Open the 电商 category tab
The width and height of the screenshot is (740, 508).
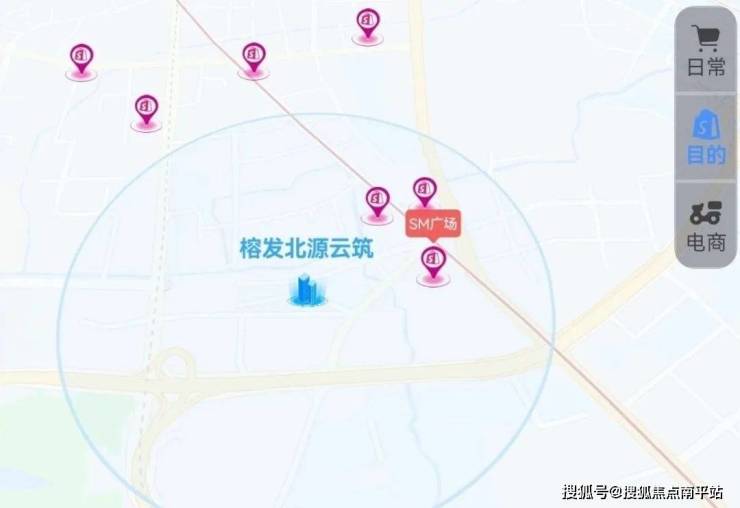tap(706, 225)
